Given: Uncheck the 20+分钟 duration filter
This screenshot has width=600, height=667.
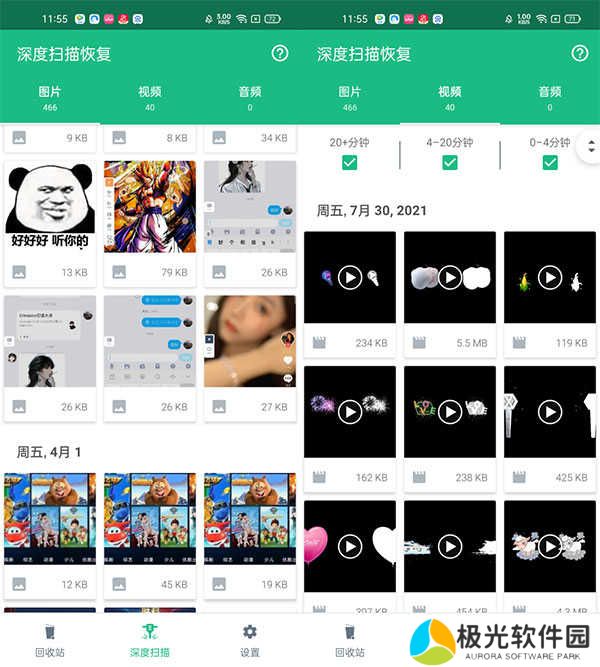Looking at the screenshot, I should click(349, 163).
